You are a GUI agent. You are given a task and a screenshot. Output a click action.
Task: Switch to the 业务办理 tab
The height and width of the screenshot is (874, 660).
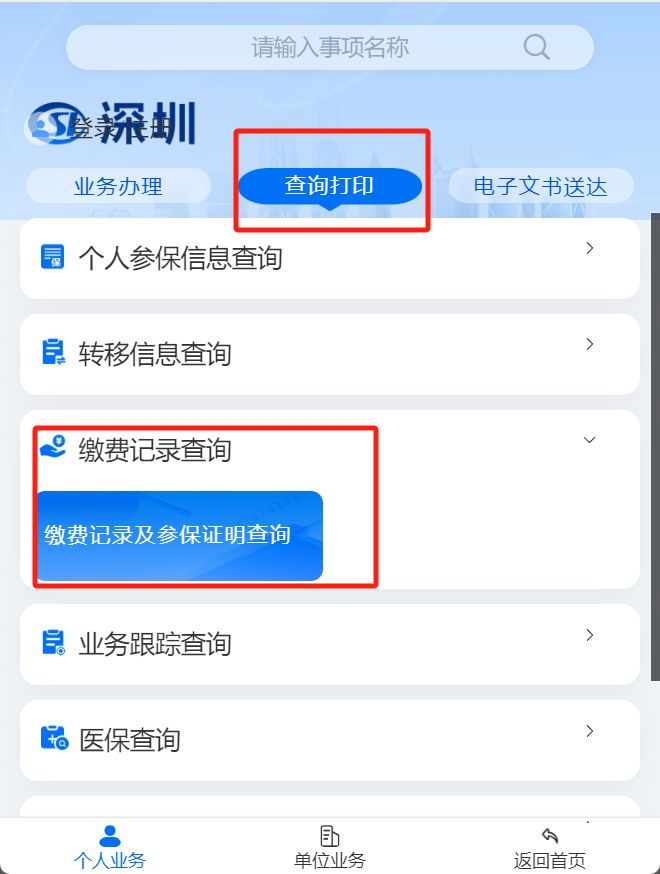pyautogui.click(x=118, y=186)
